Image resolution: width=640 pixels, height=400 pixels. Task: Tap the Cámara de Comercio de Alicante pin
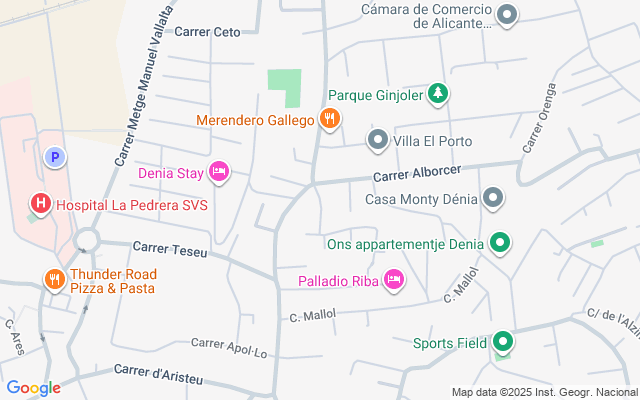[507, 15]
